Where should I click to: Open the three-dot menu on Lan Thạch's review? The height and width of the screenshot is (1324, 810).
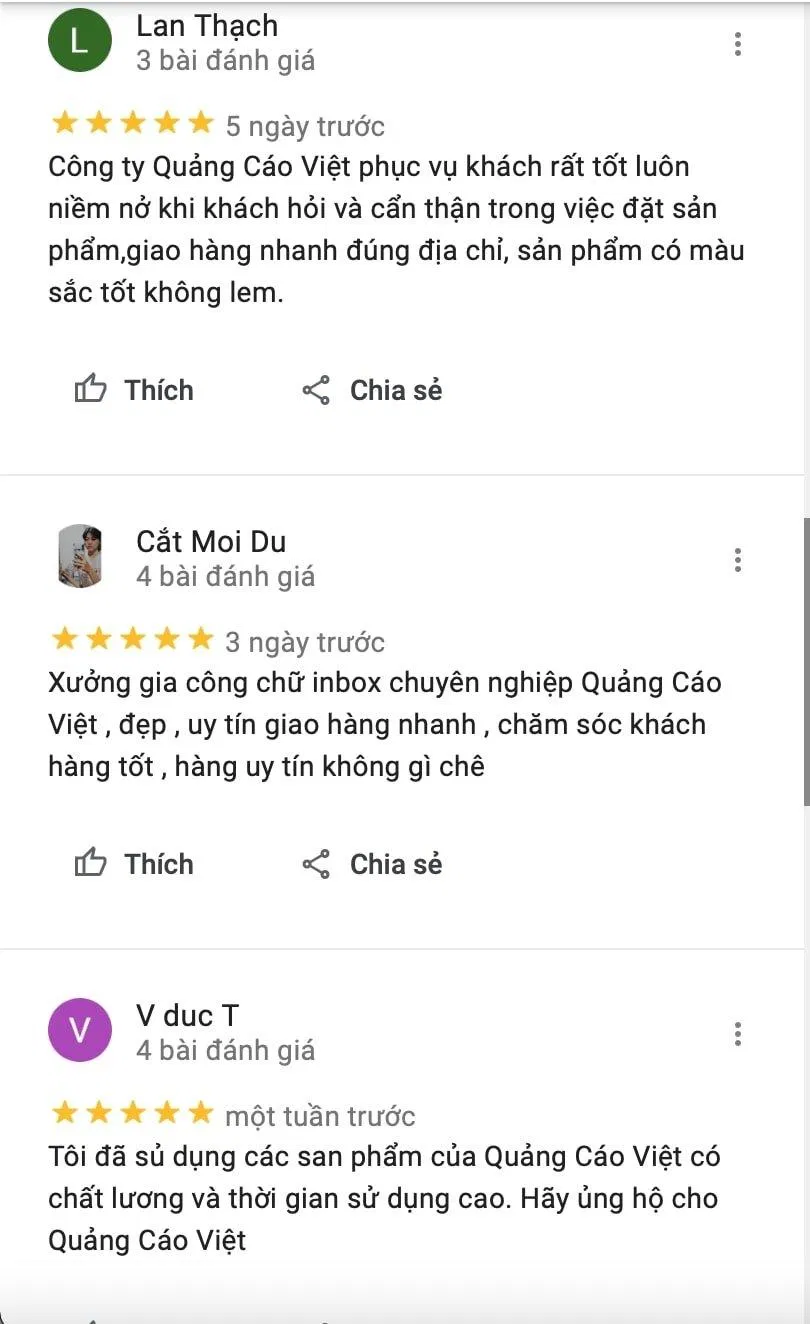[x=737, y=44]
